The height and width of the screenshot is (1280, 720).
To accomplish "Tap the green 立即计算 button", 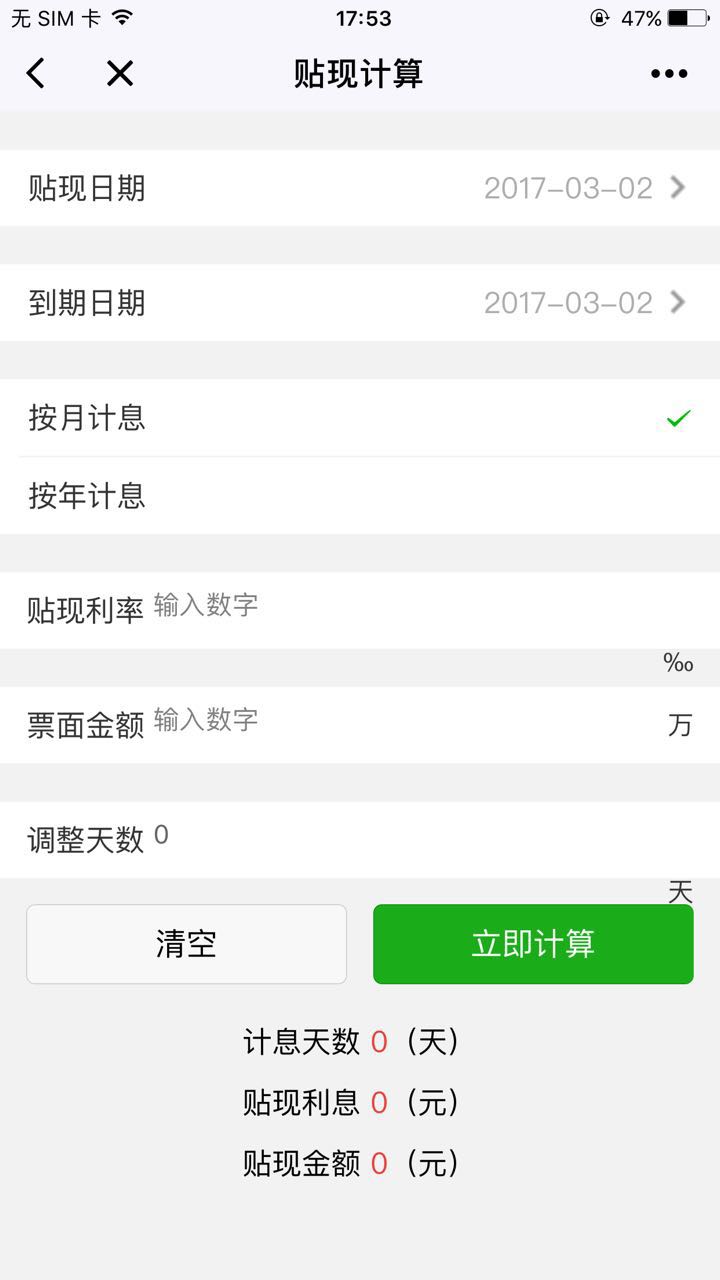I will click(x=533, y=944).
